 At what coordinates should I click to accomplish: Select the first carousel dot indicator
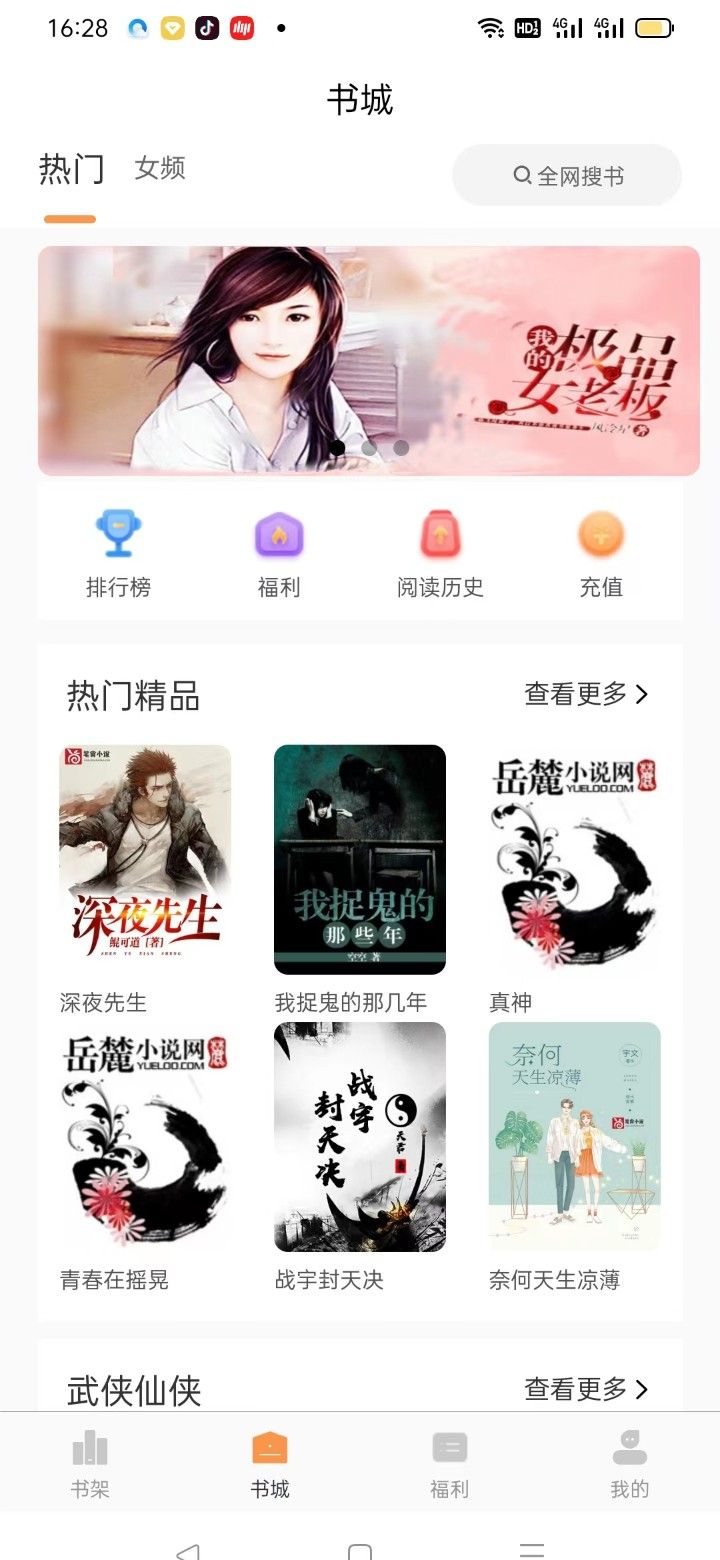(x=338, y=448)
